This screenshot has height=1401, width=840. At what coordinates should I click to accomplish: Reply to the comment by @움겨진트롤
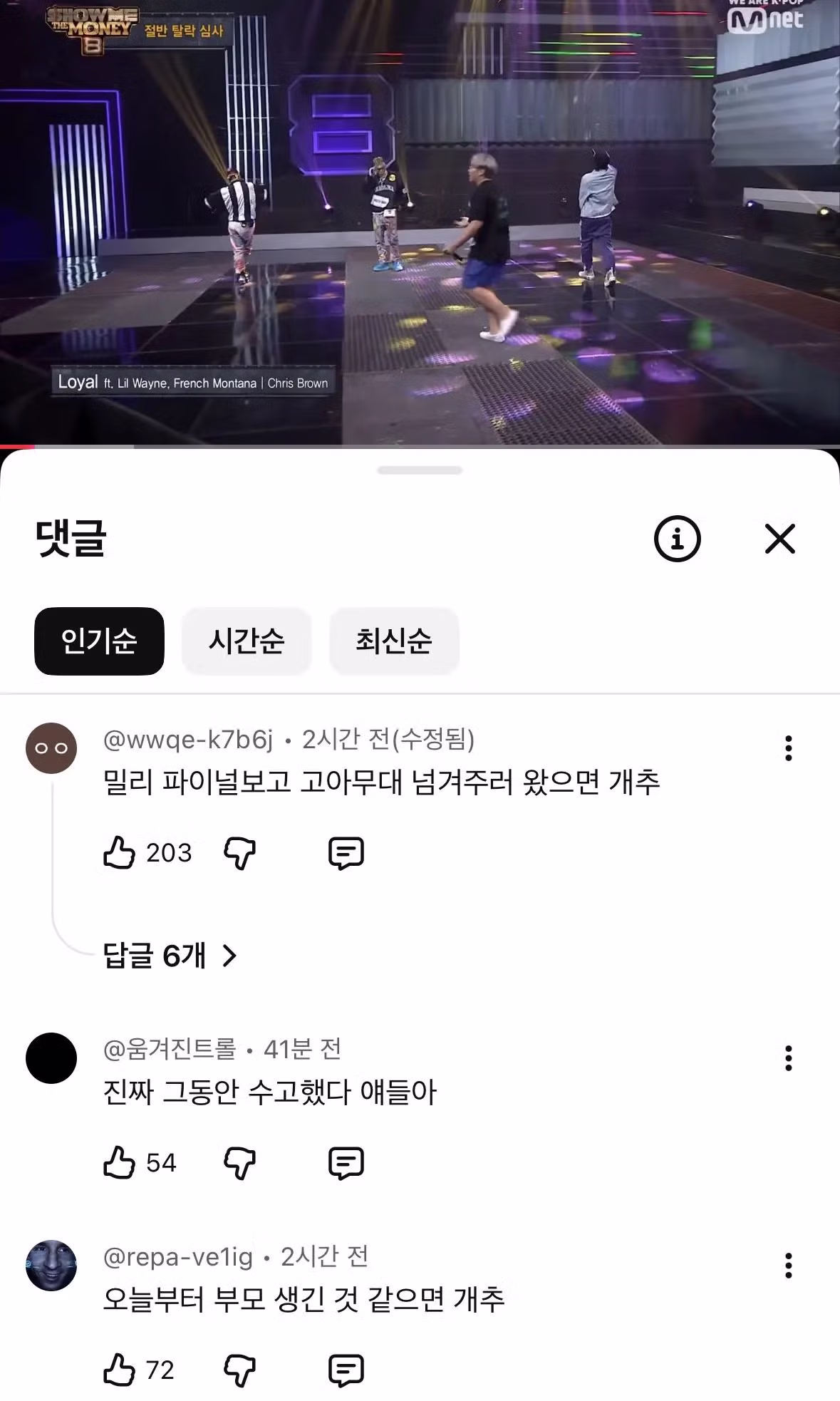(x=346, y=1162)
